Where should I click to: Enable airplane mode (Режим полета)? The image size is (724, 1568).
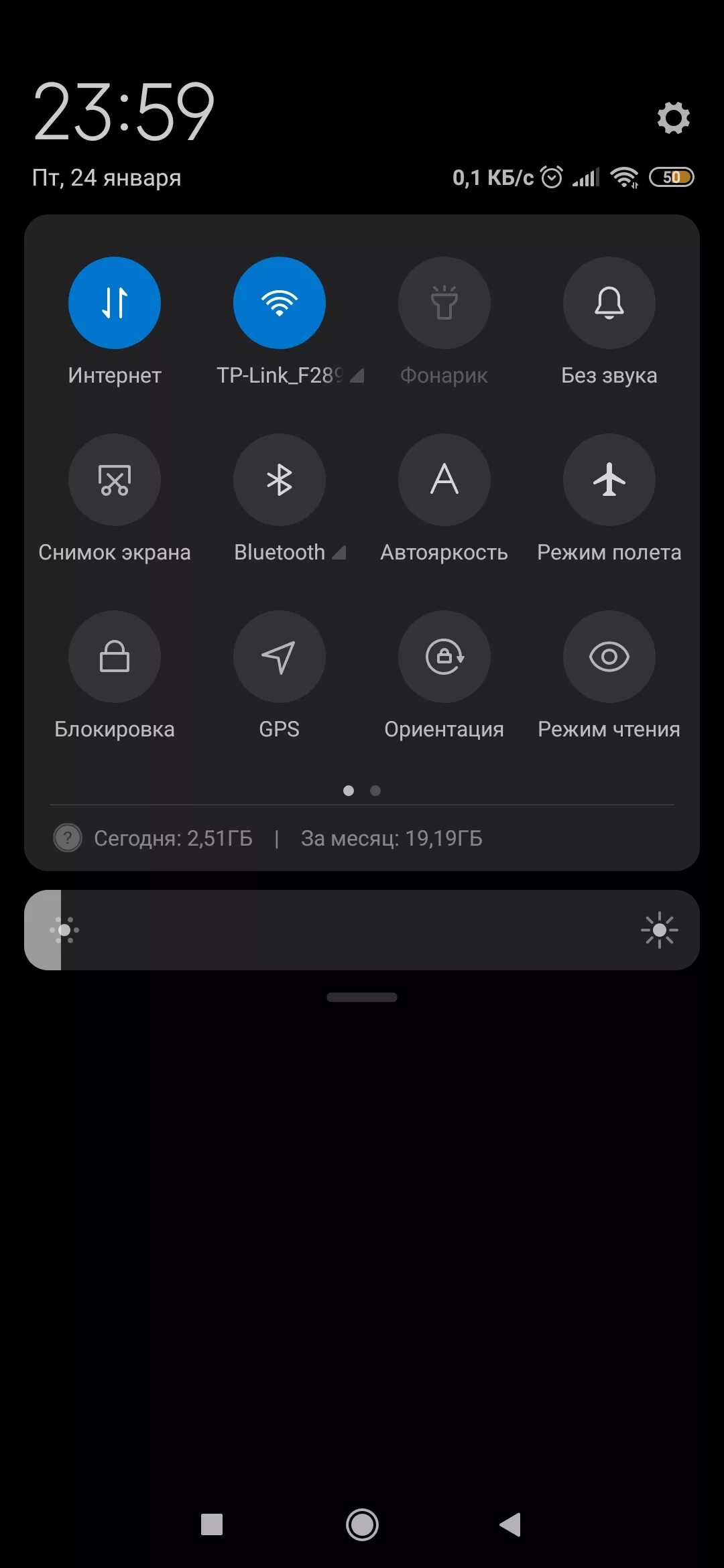[x=609, y=480]
